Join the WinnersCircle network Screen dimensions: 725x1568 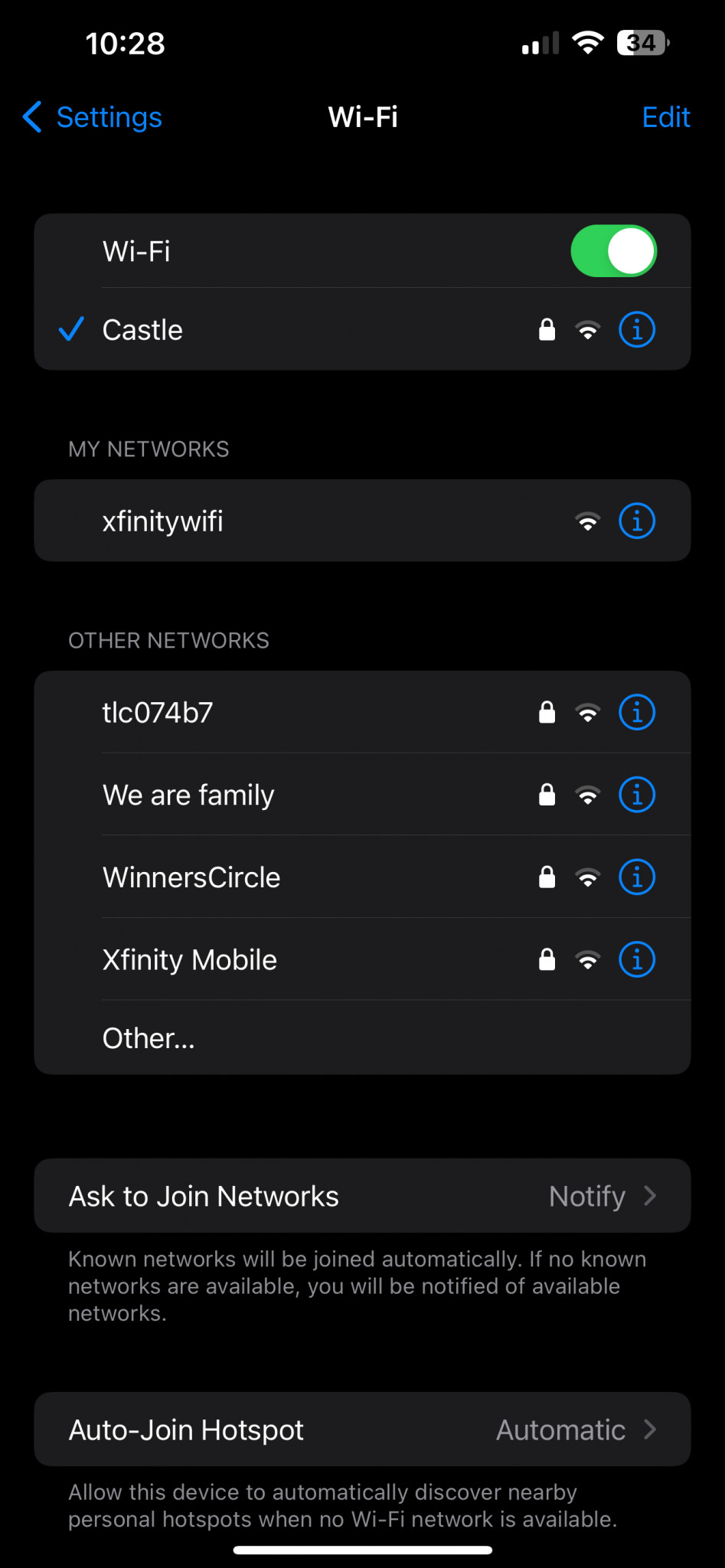362,877
